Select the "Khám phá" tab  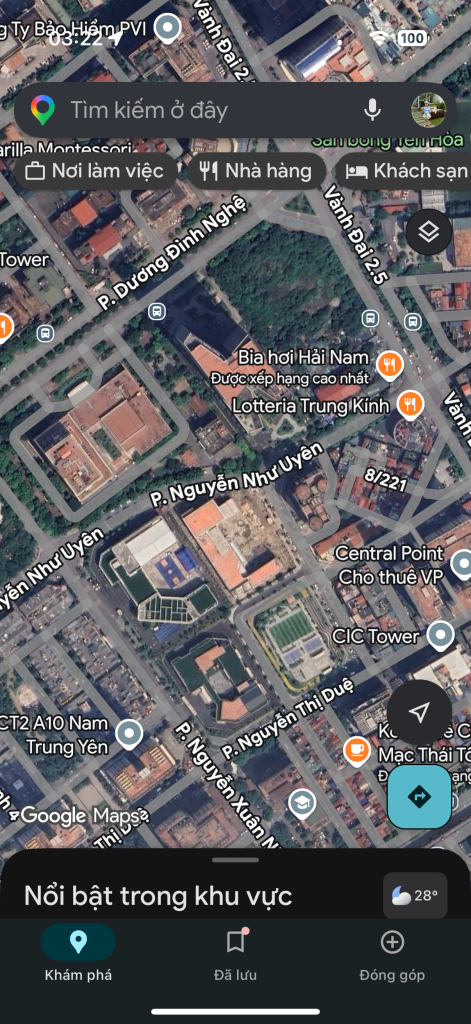78,957
